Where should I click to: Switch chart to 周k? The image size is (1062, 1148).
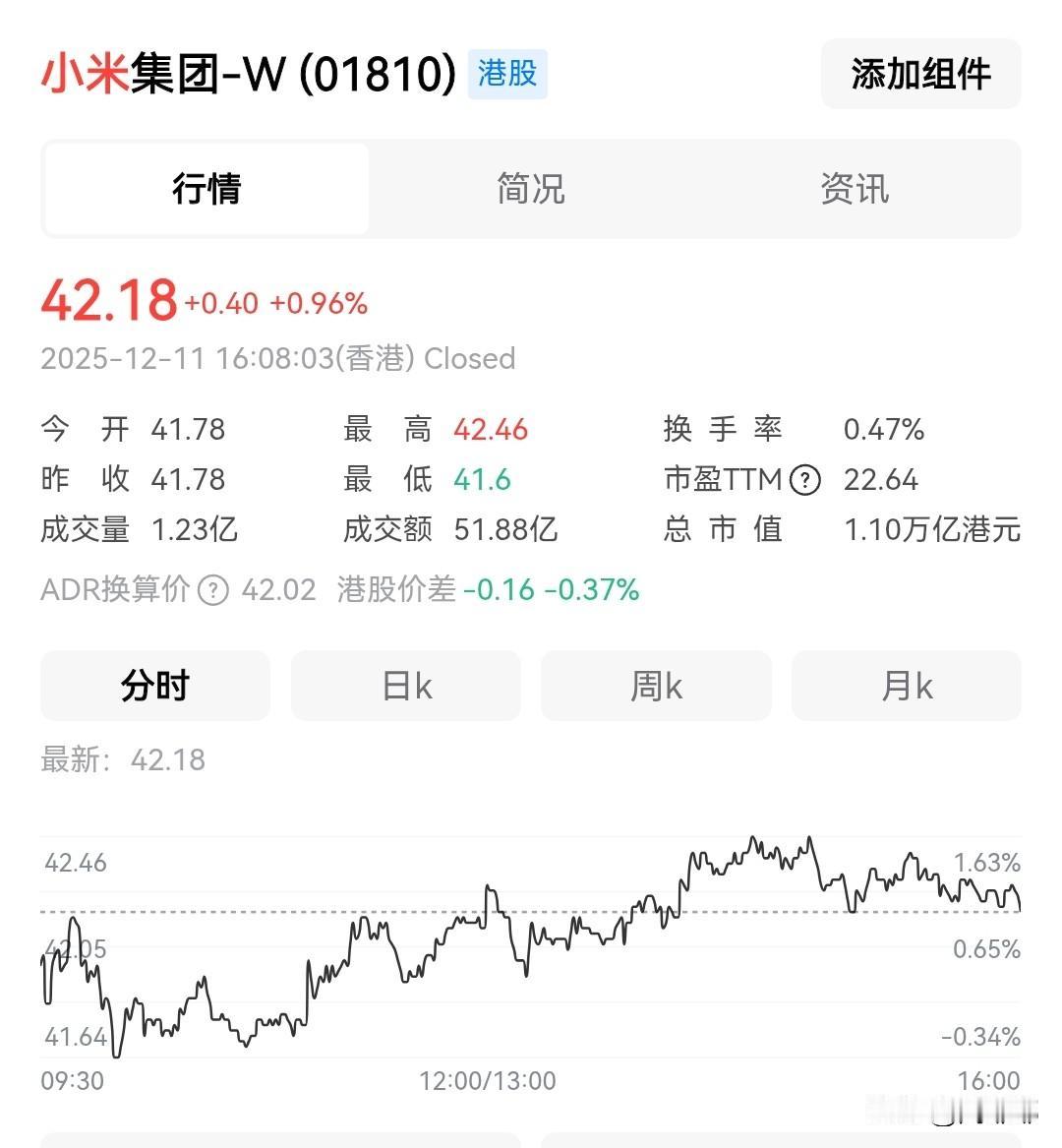pos(656,686)
